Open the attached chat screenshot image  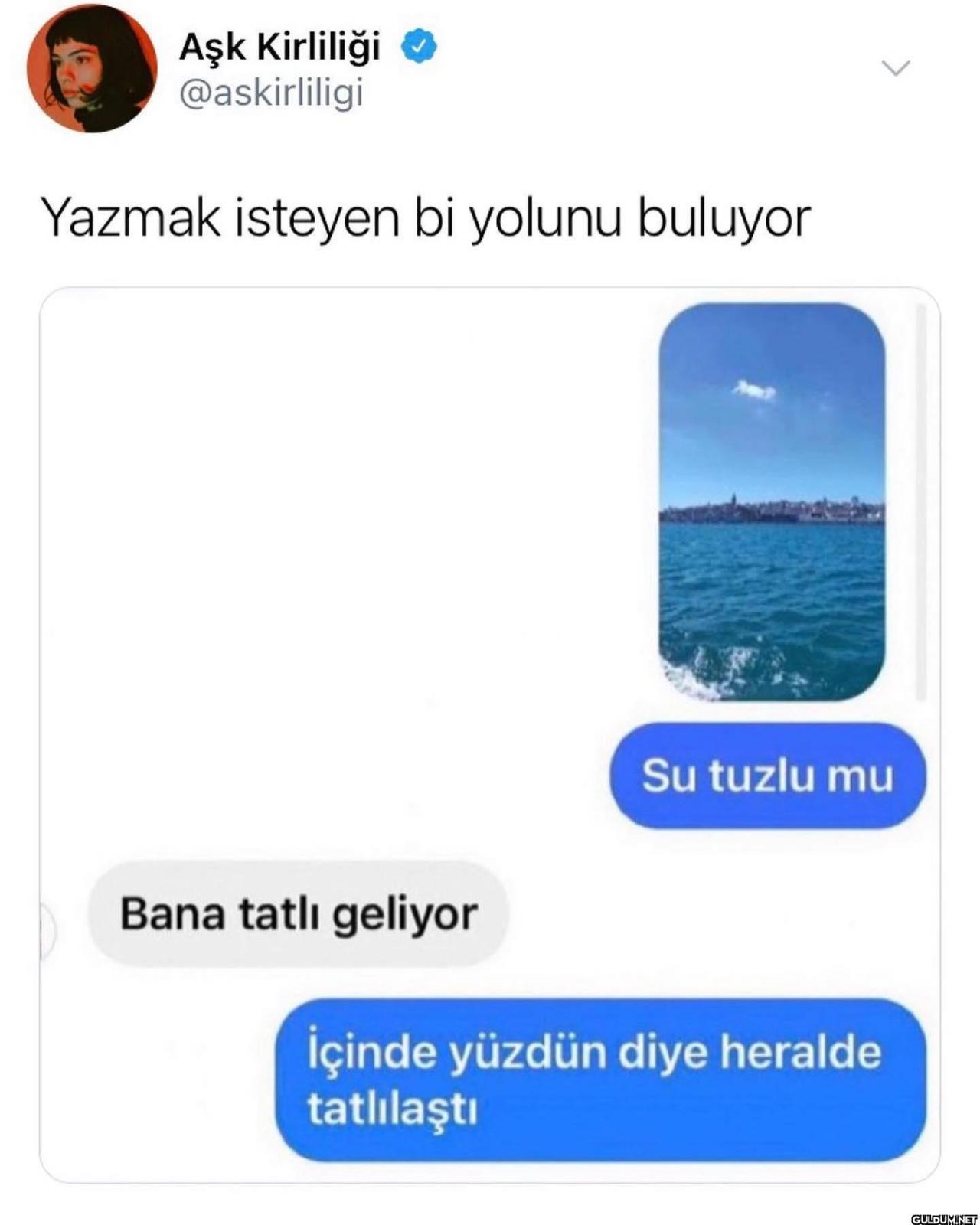coord(489,735)
